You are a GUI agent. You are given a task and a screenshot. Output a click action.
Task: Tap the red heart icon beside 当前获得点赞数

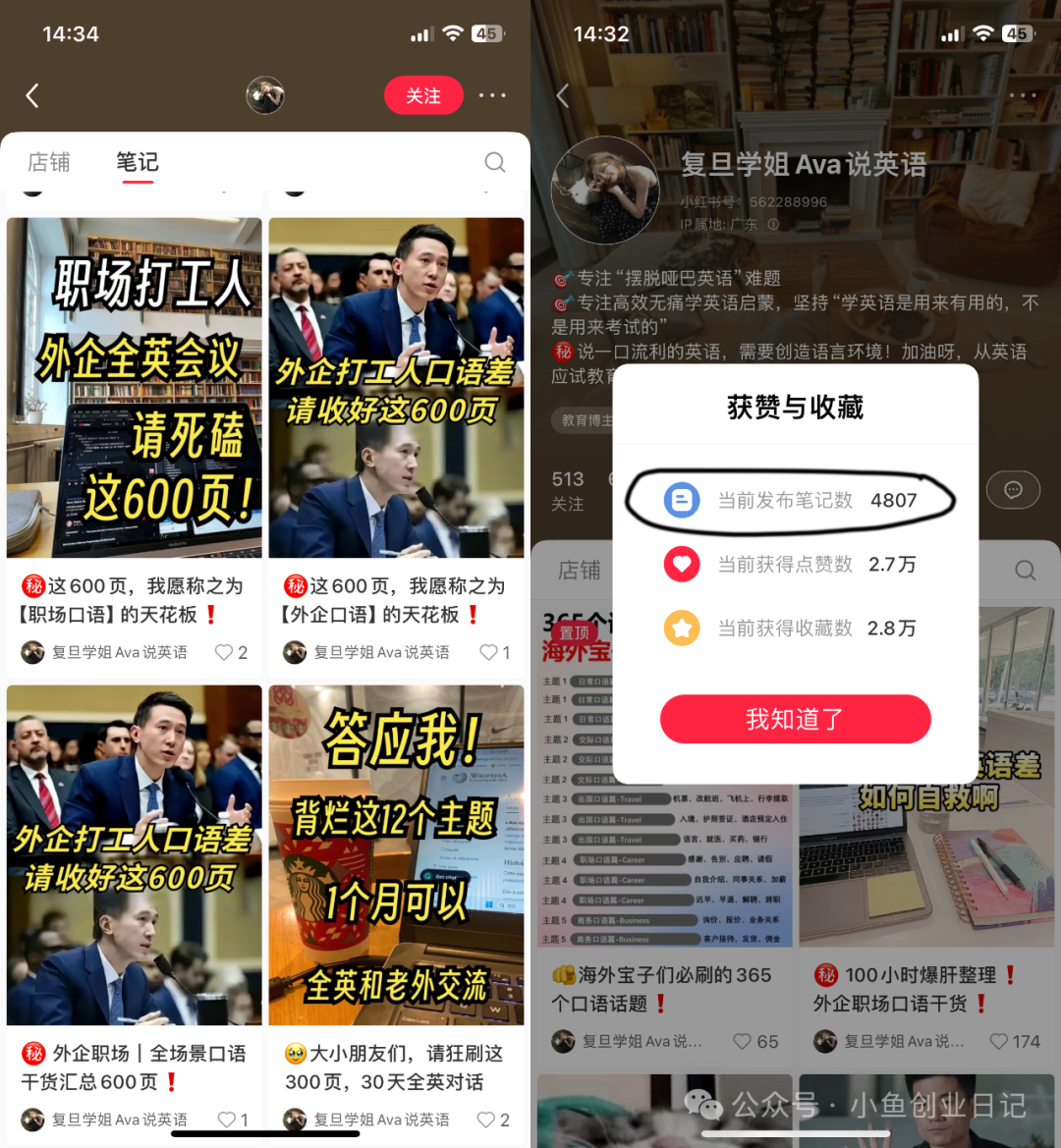pos(682,564)
